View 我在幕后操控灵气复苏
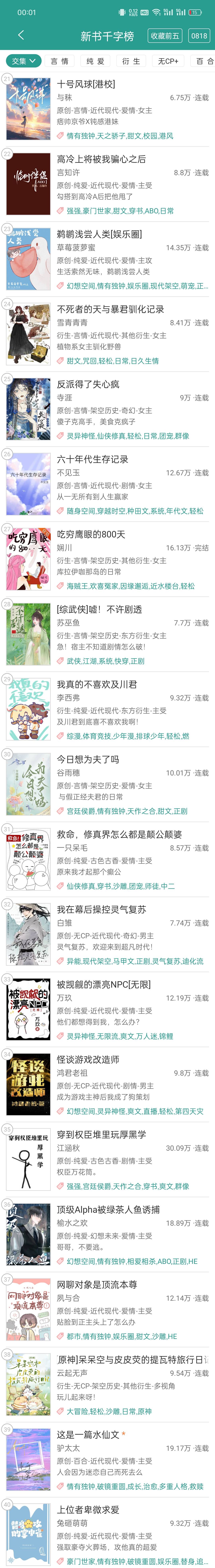 [x=101, y=909]
